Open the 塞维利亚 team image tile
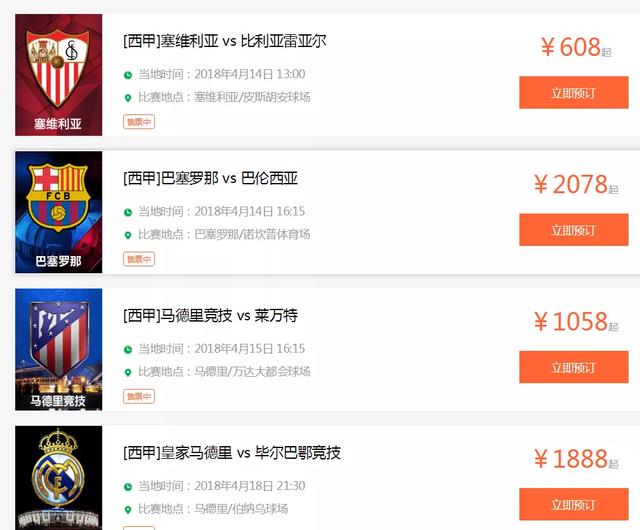 (x=59, y=75)
